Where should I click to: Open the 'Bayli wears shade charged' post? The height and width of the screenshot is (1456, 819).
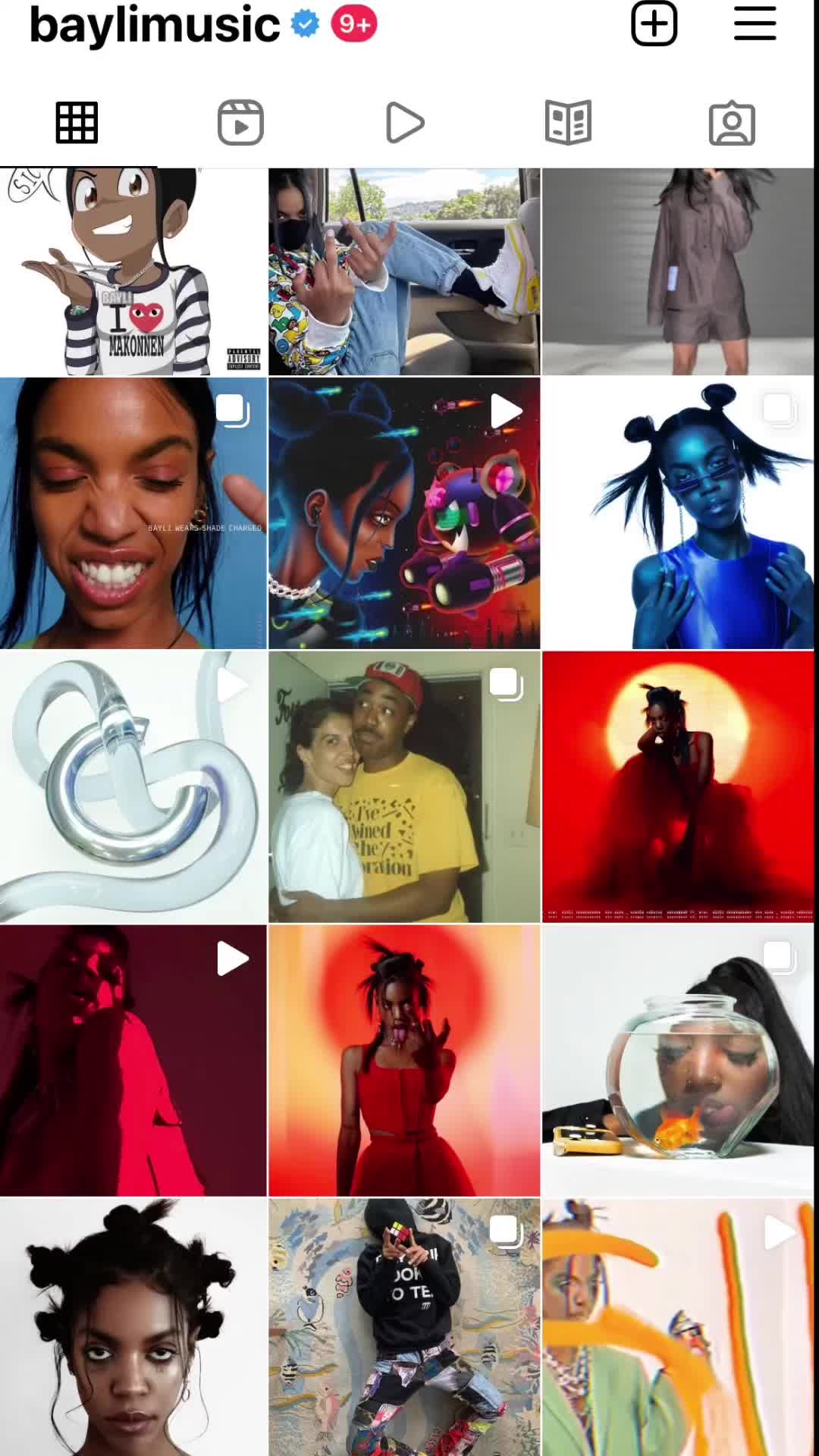tap(133, 513)
